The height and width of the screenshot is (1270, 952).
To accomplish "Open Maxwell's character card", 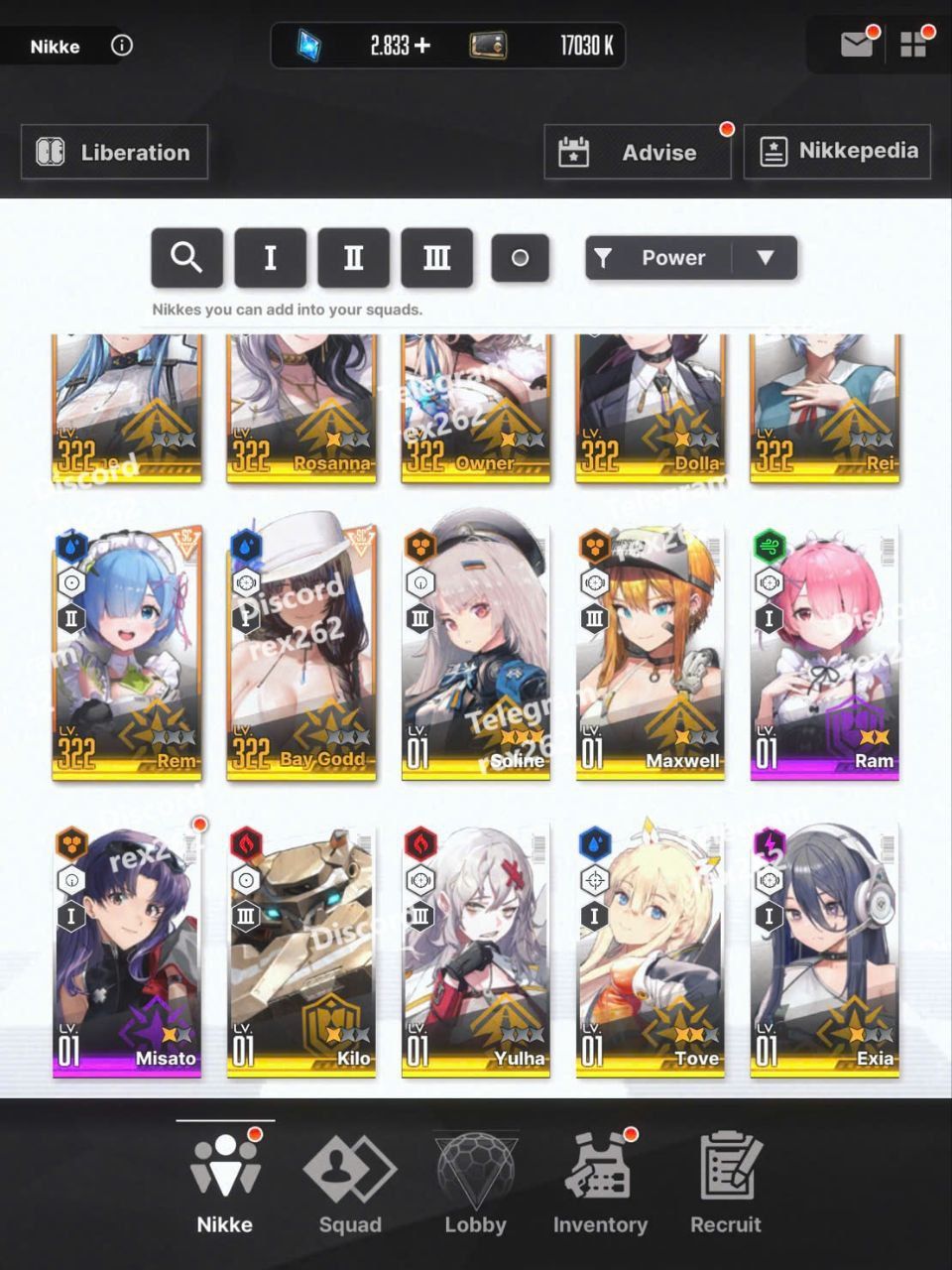I will [650, 653].
